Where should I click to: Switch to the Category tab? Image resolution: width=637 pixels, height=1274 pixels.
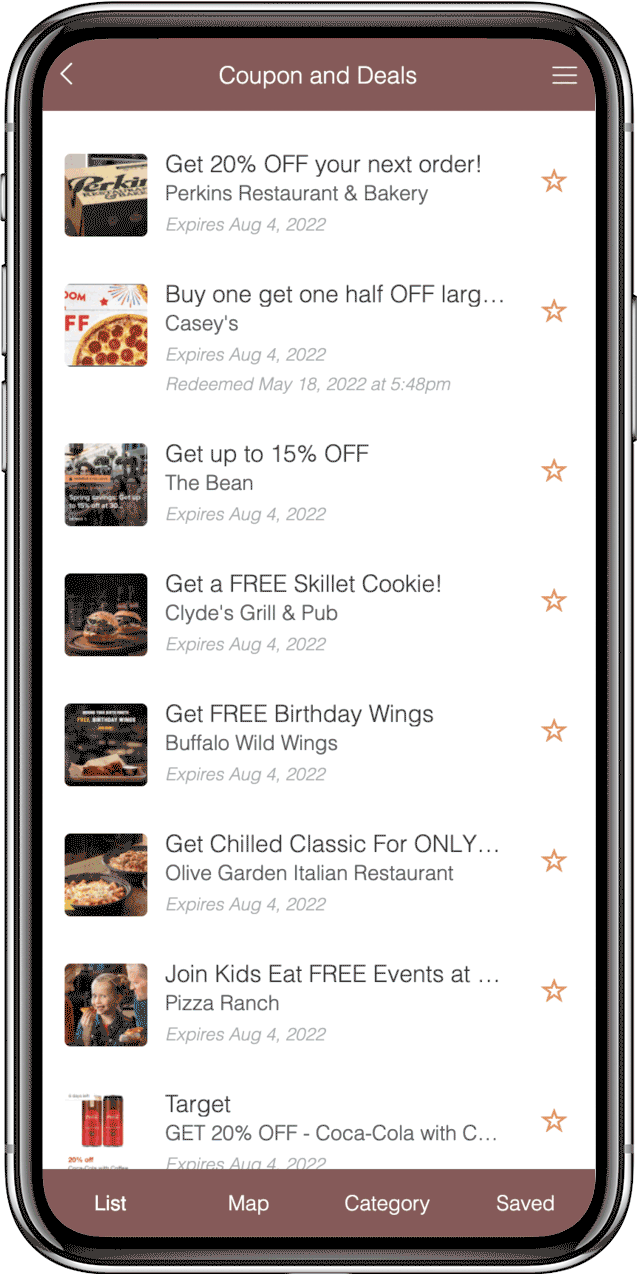point(387,1203)
